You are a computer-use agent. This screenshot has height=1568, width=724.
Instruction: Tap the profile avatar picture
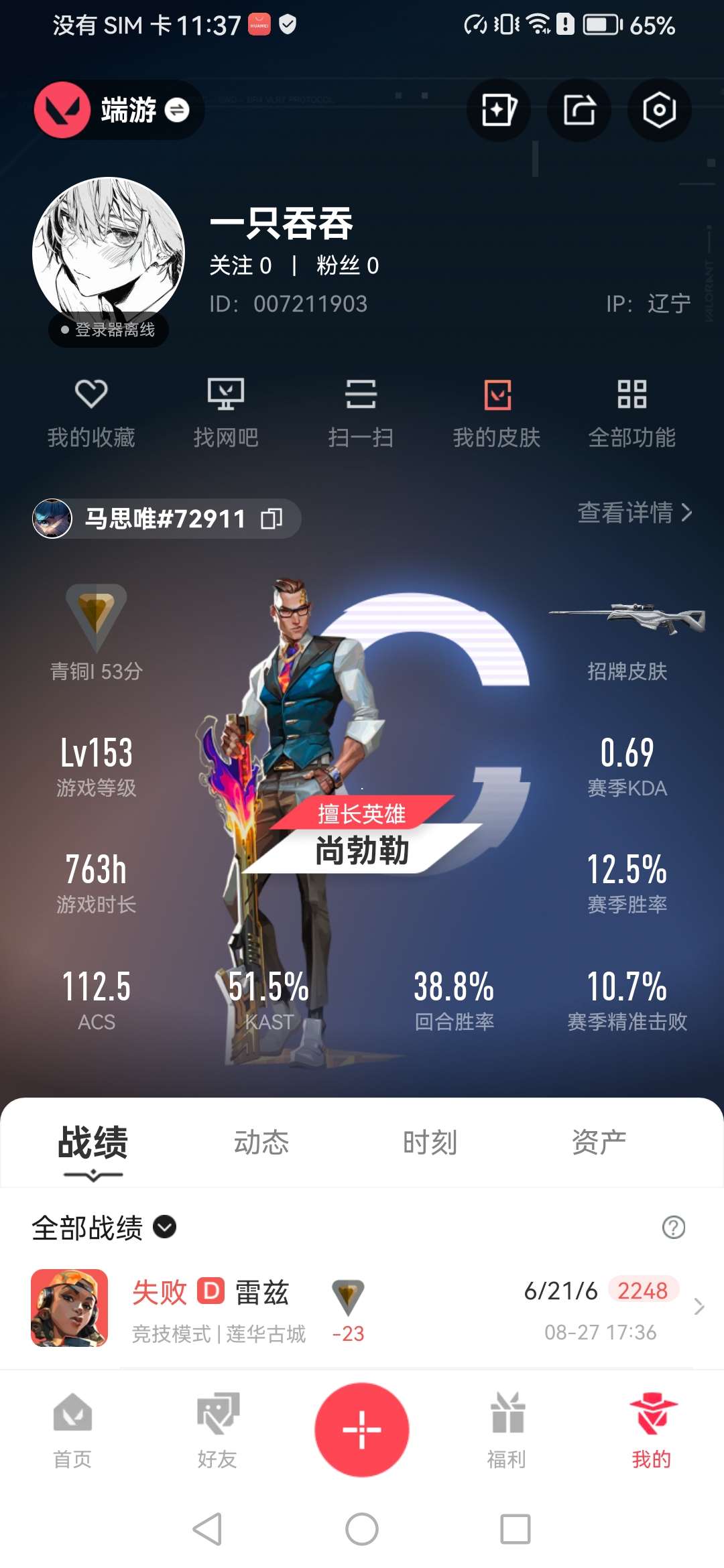click(x=109, y=253)
